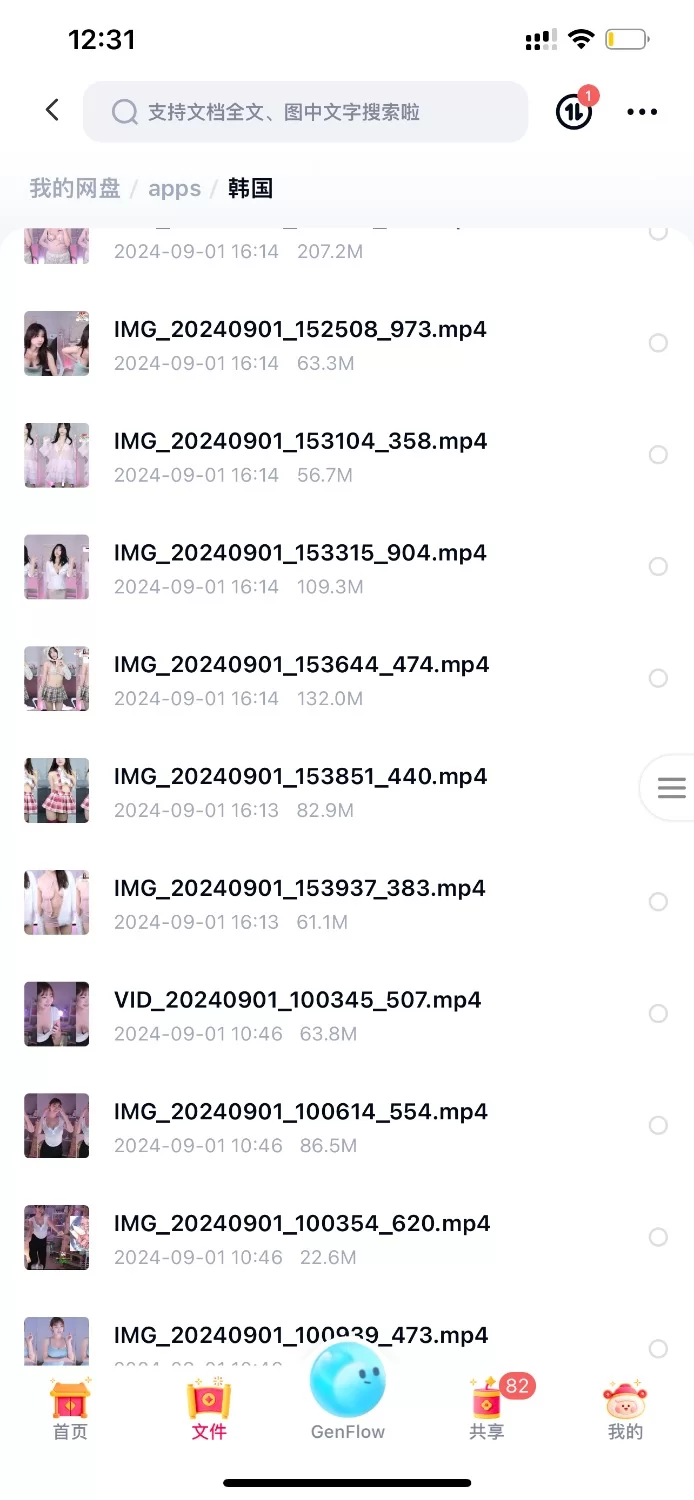
Task: Open IMG_20240901_153937_383.mp4
Action: tap(300, 888)
